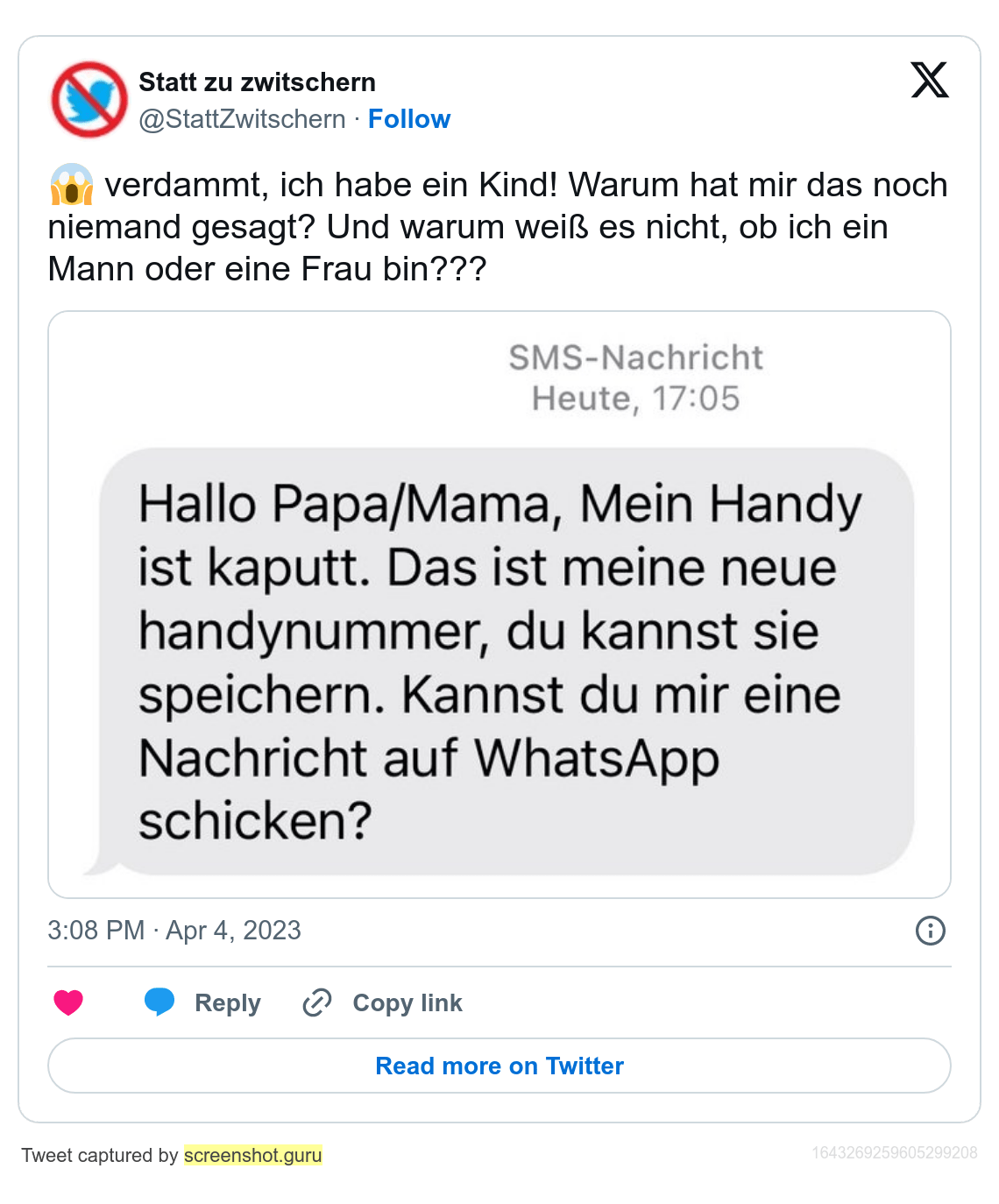Tap Read more on Twitter
This screenshot has width=999, height=1204.
coord(499,1066)
